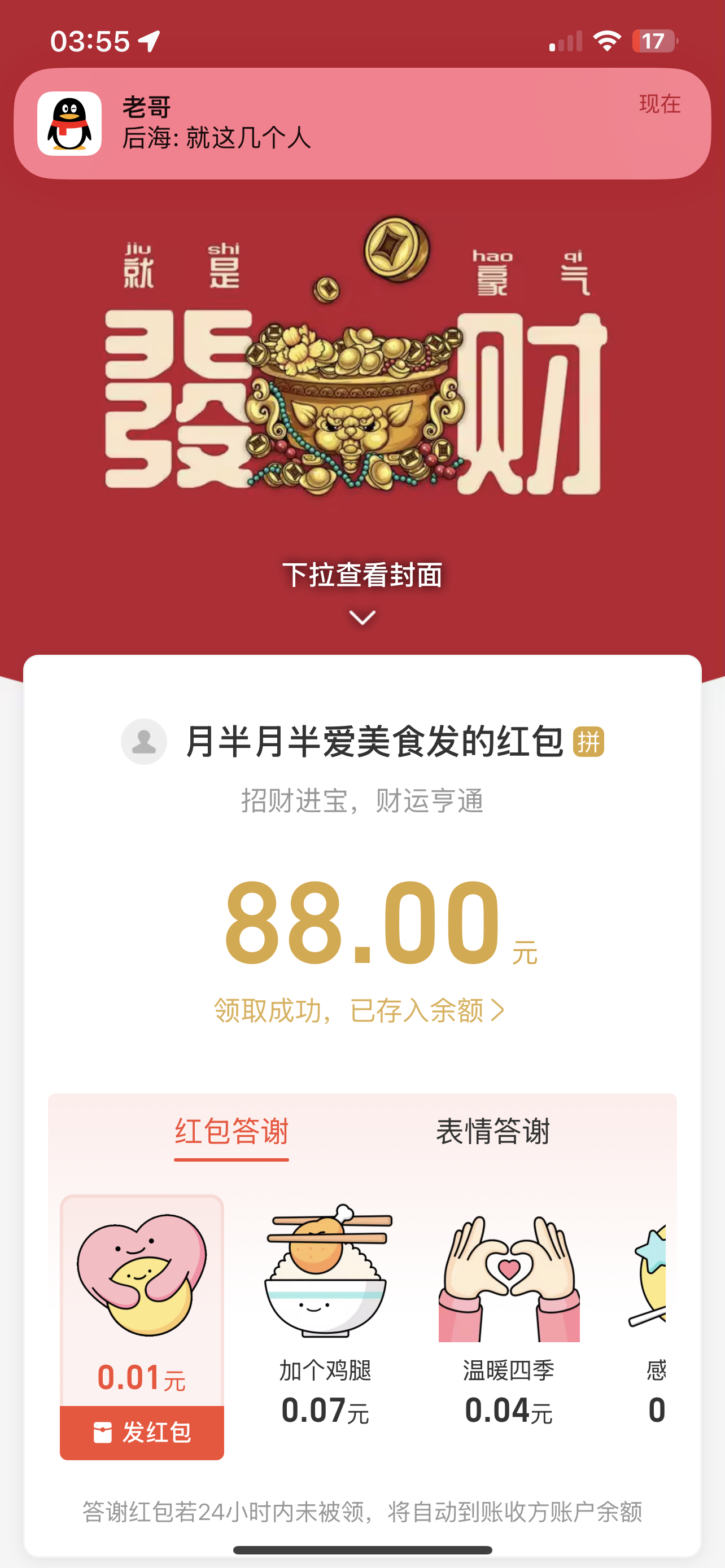Switch to the 红包答谢 tab
Image resolution: width=725 pixels, height=1568 pixels.
(232, 1132)
